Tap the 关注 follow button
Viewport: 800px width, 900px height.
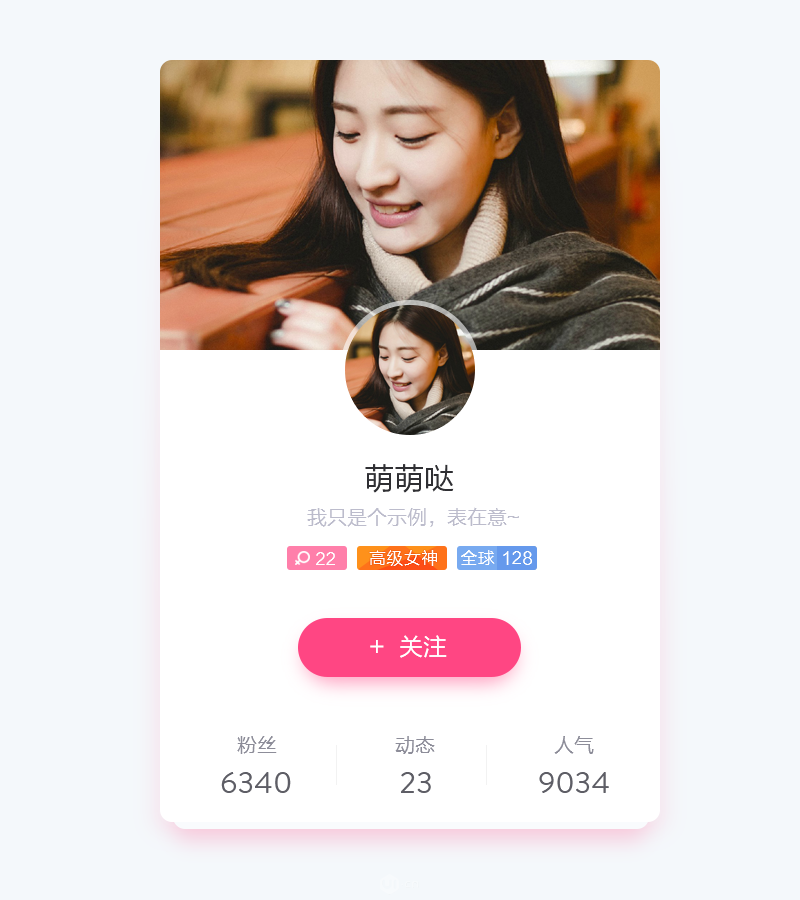409,647
